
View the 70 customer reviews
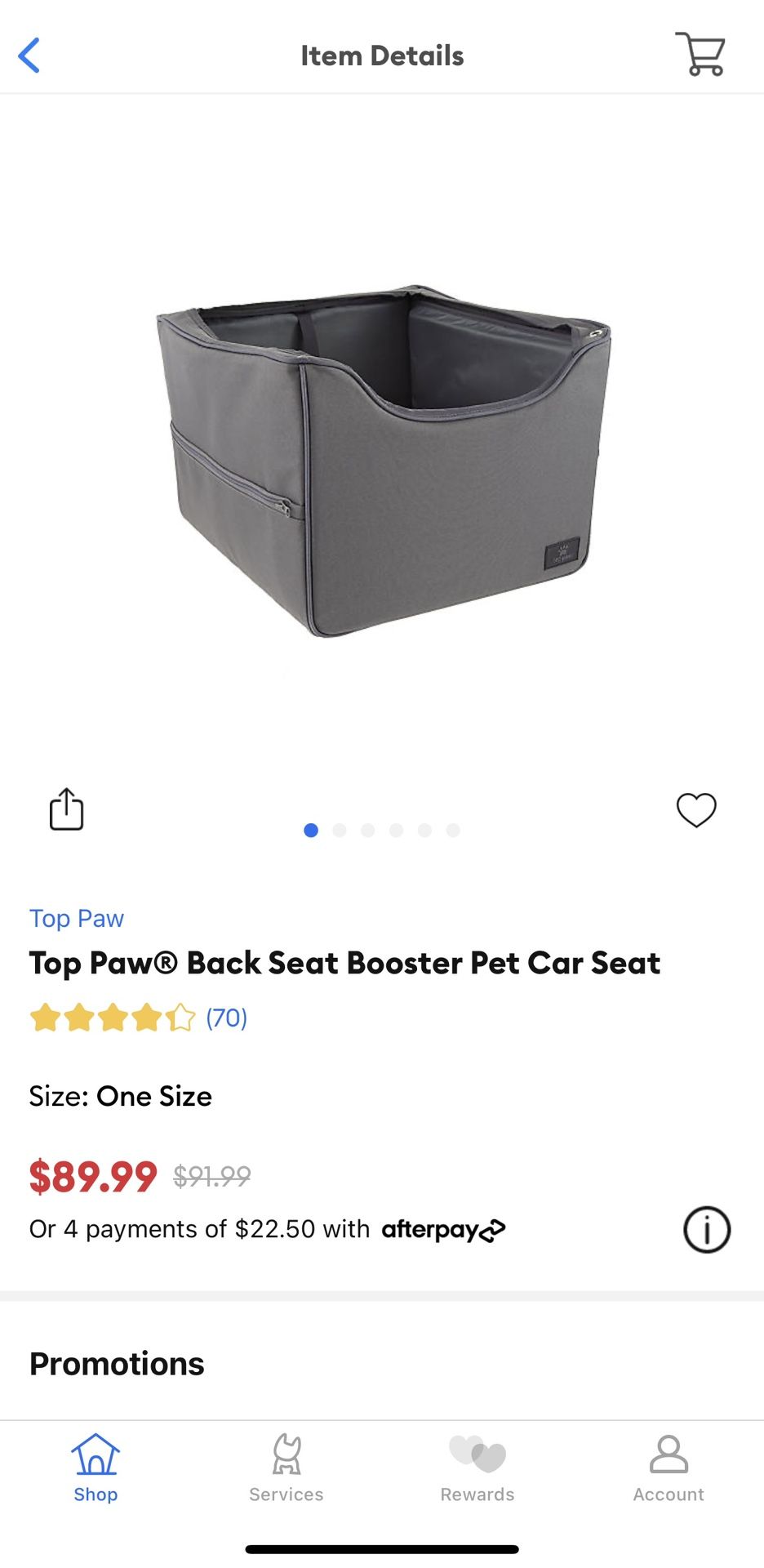(x=226, y=1018)
